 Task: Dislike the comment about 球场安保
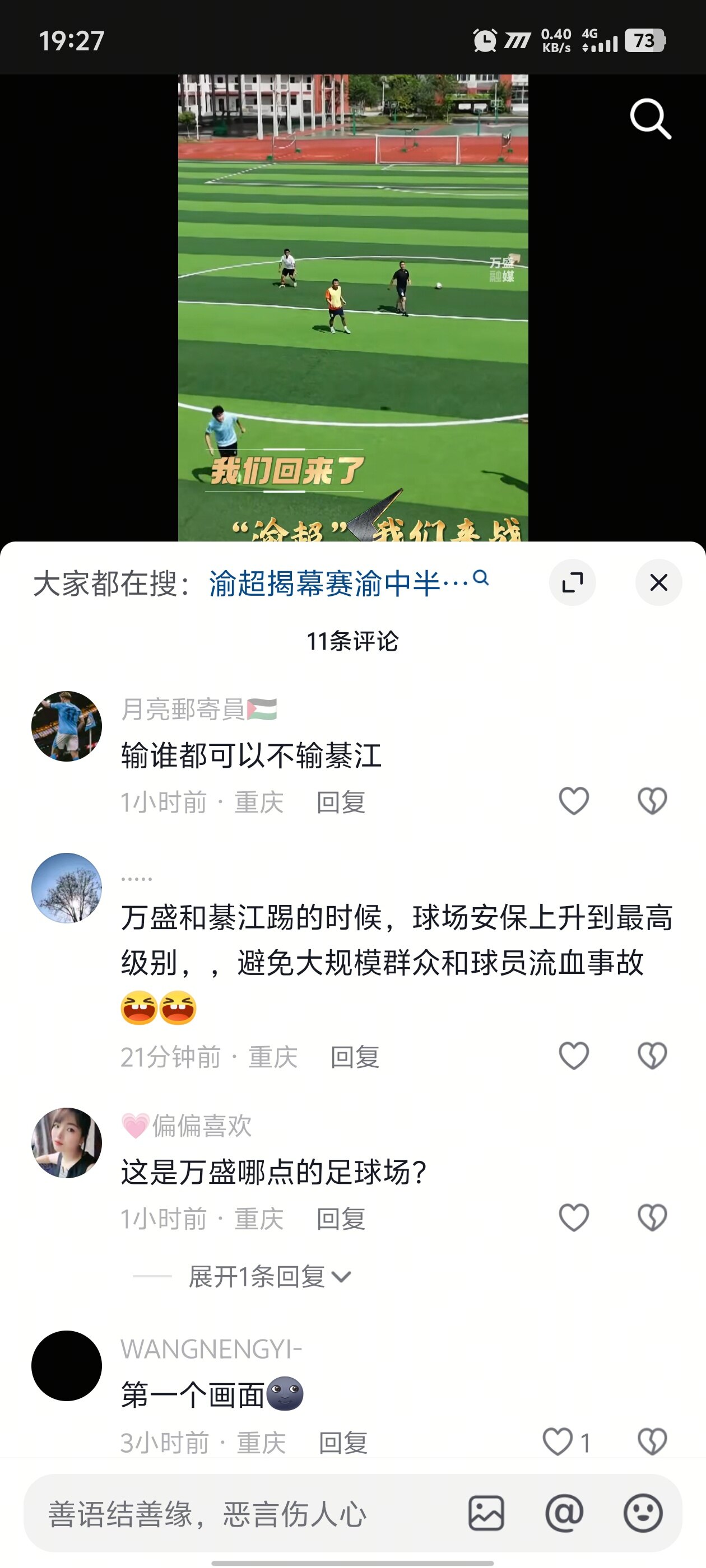(x=652, y=1056)
